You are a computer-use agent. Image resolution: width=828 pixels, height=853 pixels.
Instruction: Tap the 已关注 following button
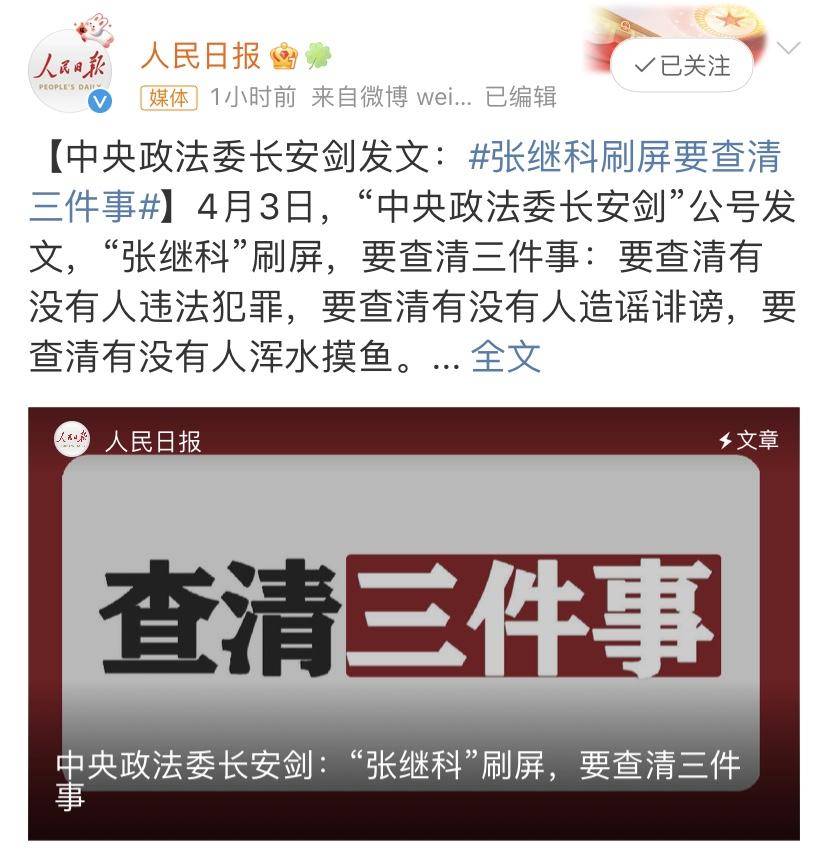click(685, 66)
